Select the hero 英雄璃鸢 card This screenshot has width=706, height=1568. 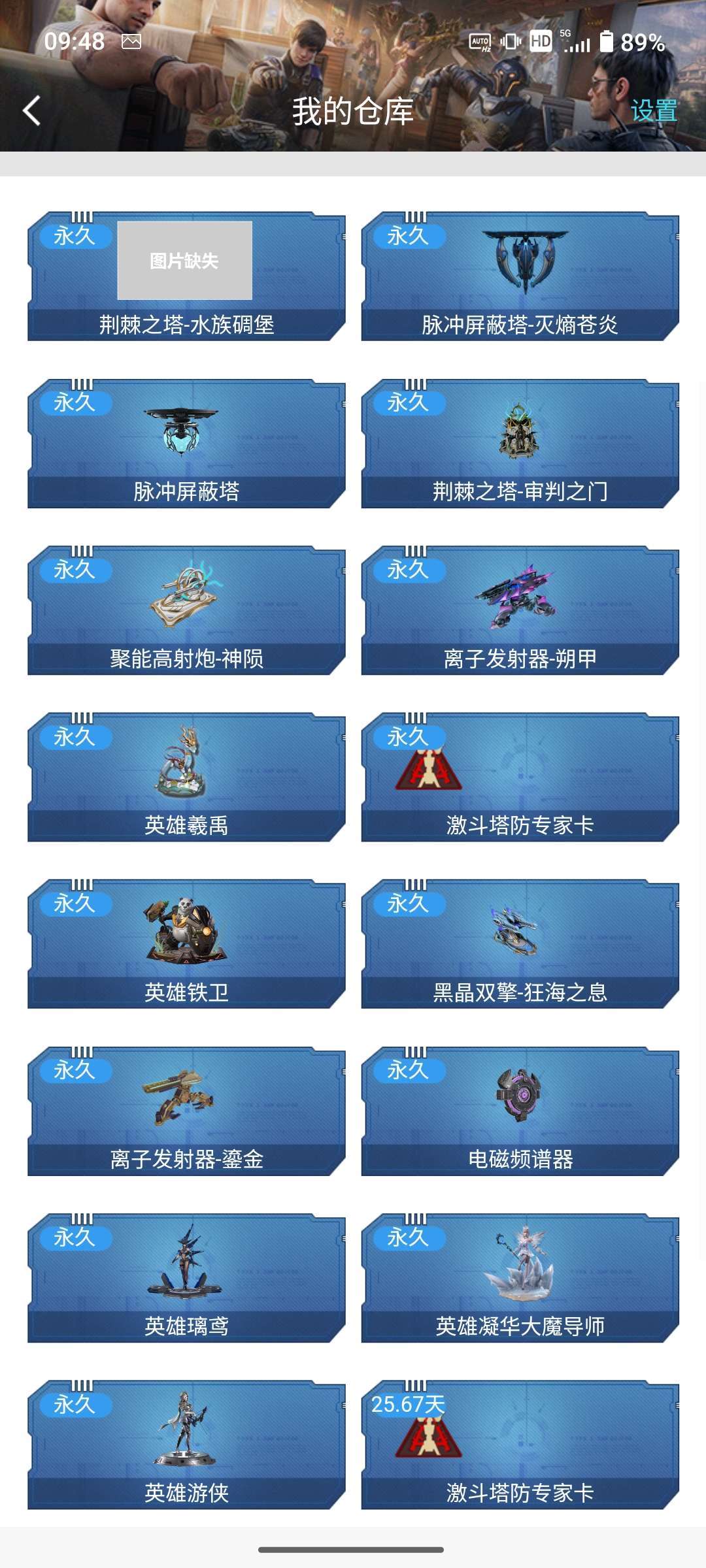[x=186, y=1277]
